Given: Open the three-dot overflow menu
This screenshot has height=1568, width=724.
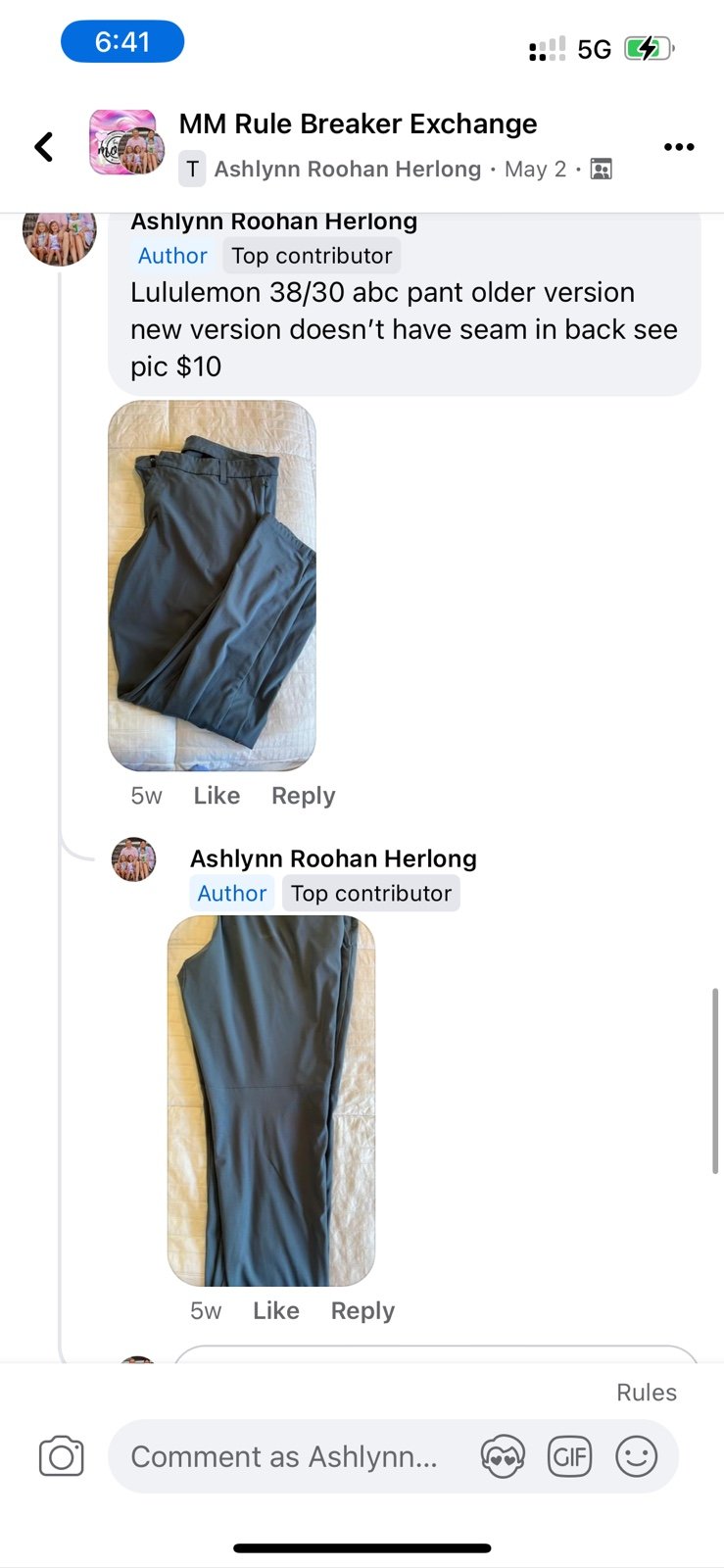Looking at the screenshot, I should (x=678, y=147).
